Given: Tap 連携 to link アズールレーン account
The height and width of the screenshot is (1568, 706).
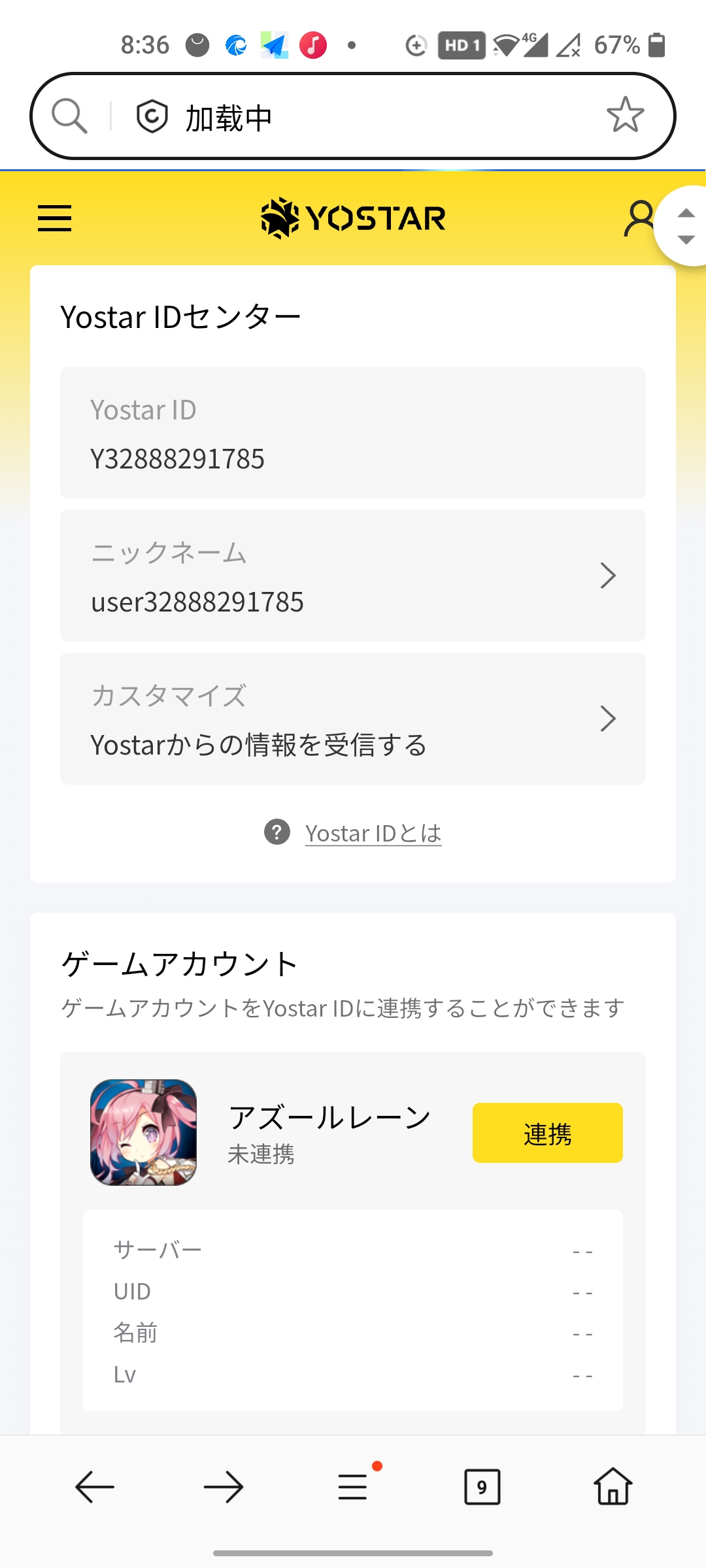Looking at the screenshot, I should tap(548, 1133).
